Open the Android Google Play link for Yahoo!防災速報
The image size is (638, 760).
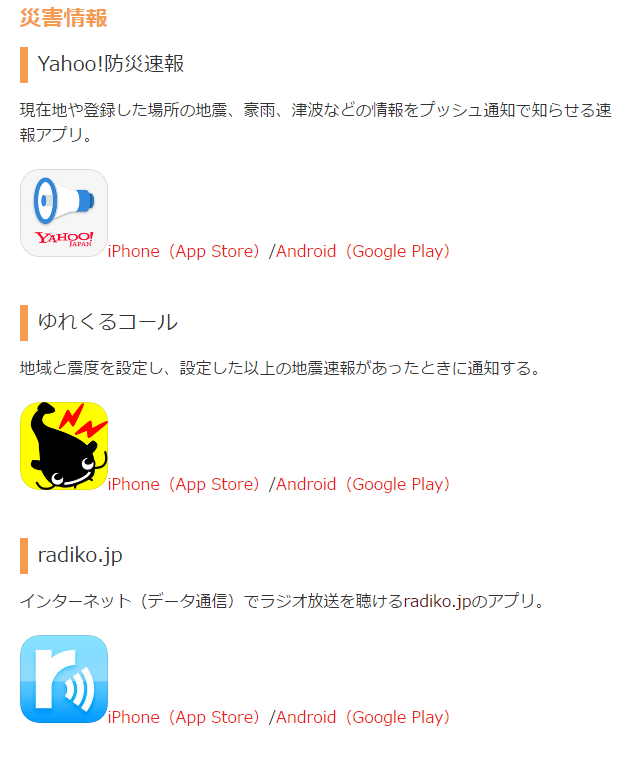pos(363,251)
